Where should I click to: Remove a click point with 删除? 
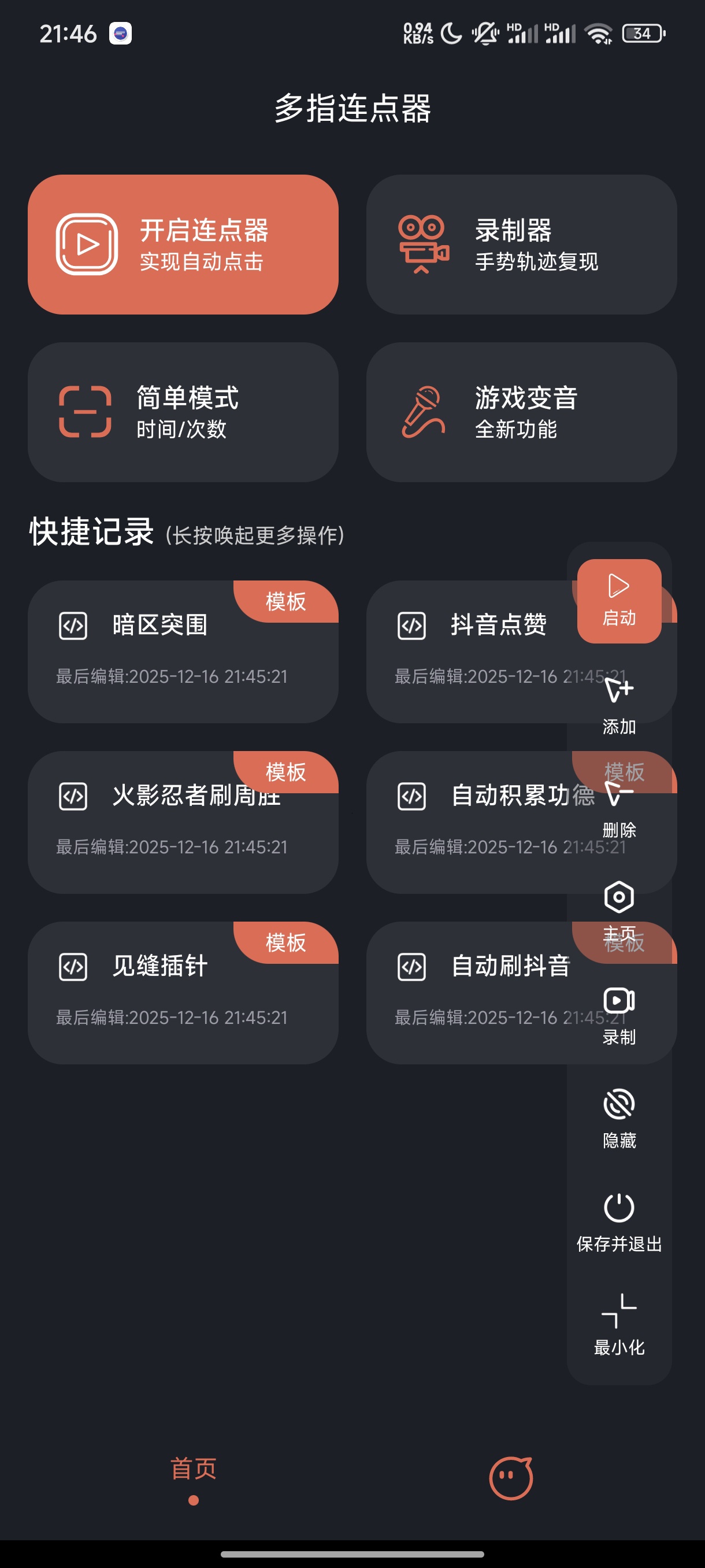point(619,808)
